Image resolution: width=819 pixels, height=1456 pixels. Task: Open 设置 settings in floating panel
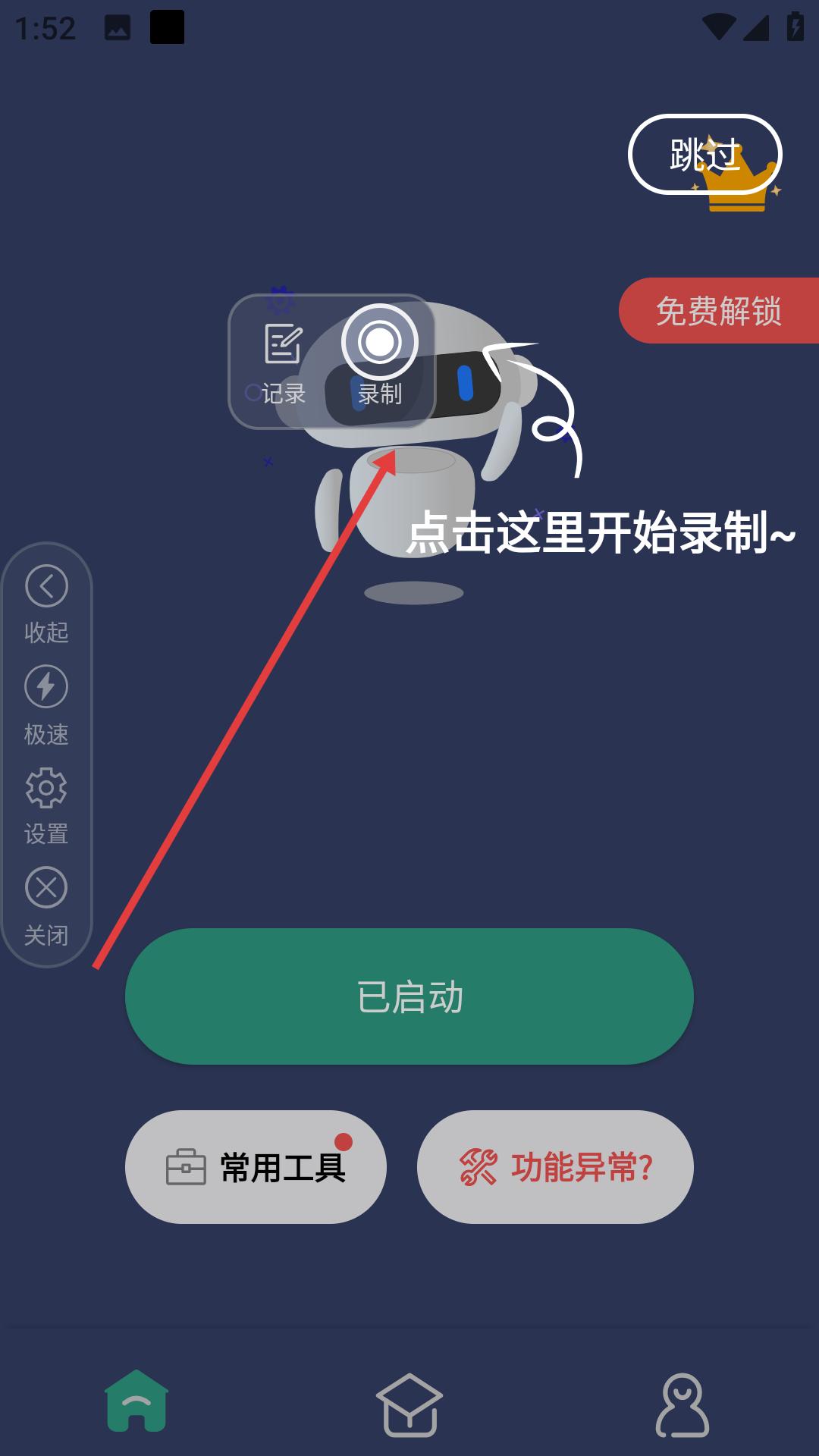(46, 805)
